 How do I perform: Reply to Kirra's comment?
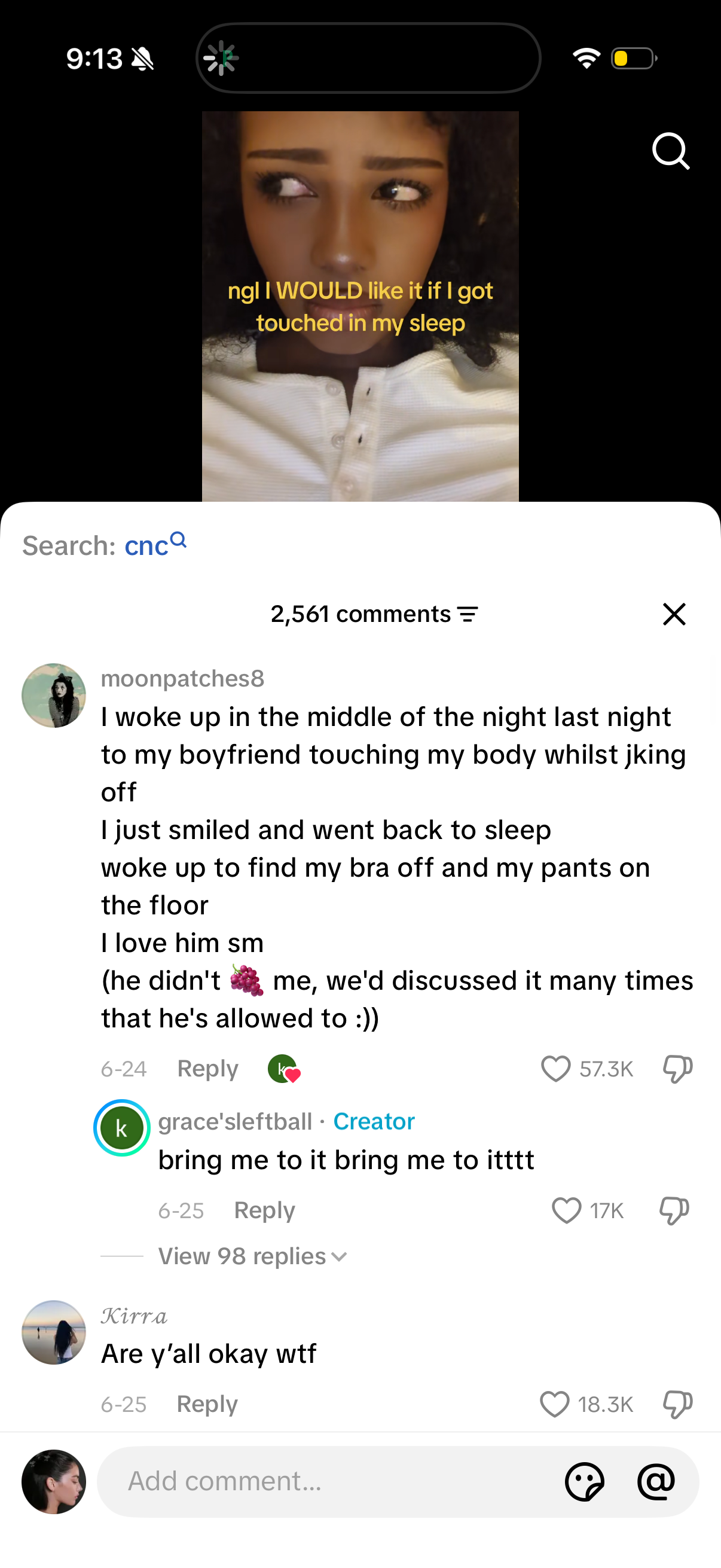(x=207, y=1404)
